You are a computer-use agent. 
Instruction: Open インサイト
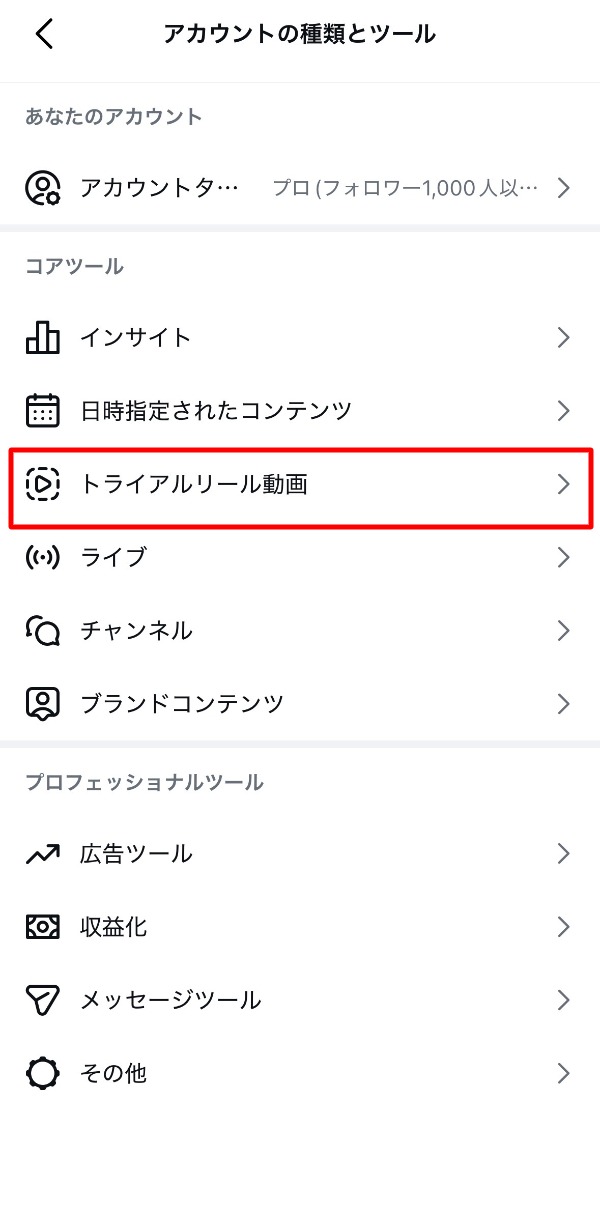tap(300, 338)
